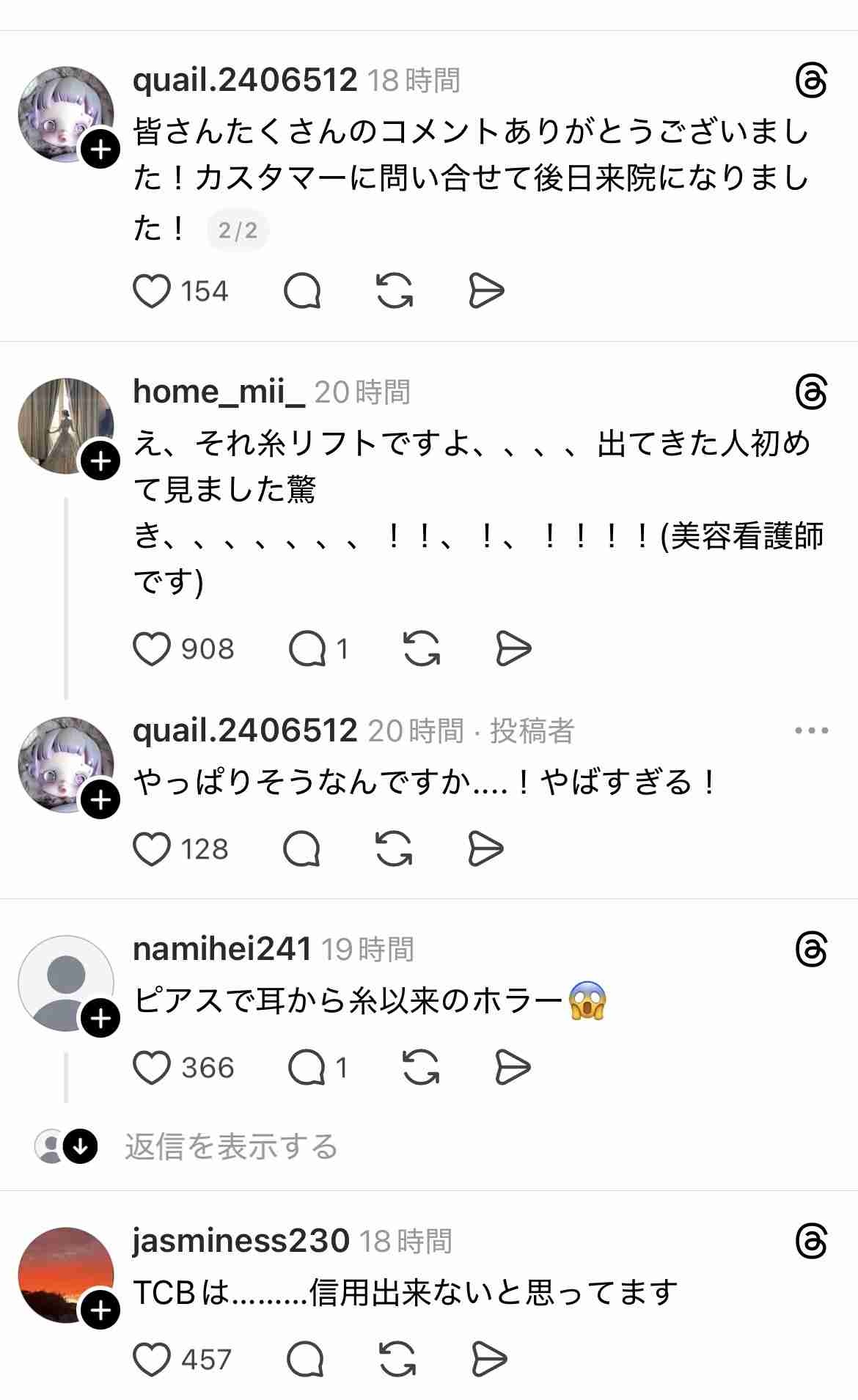Reply to jasminess230's comment
This screenshot has height=1400, width=858.
click(304, 1360)
